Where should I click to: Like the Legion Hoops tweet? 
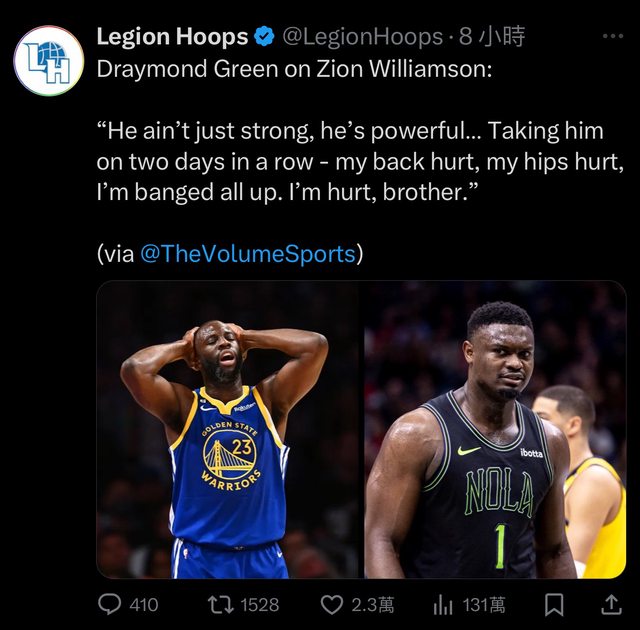point(332,604)
